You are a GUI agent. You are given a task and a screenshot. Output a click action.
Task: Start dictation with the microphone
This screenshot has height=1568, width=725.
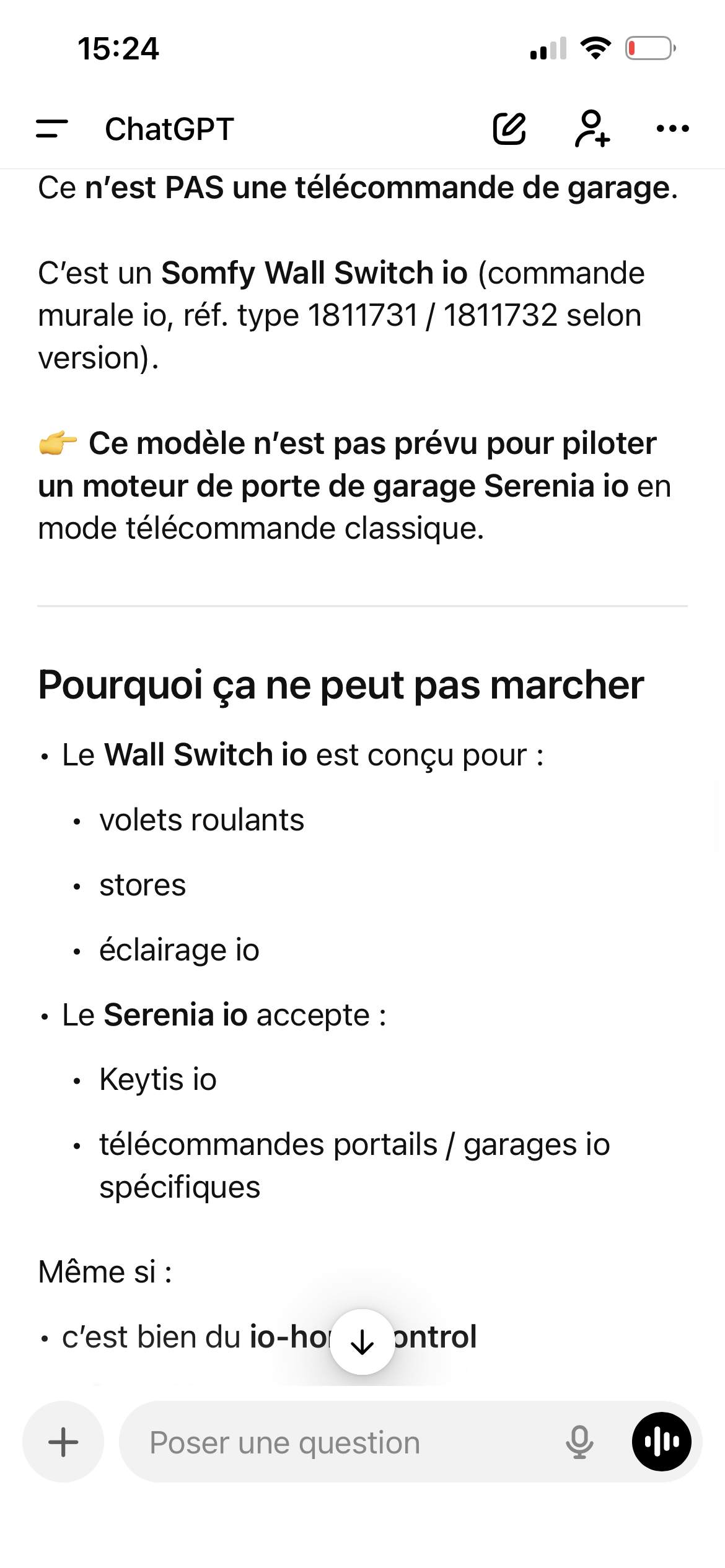click(579, 1442)
